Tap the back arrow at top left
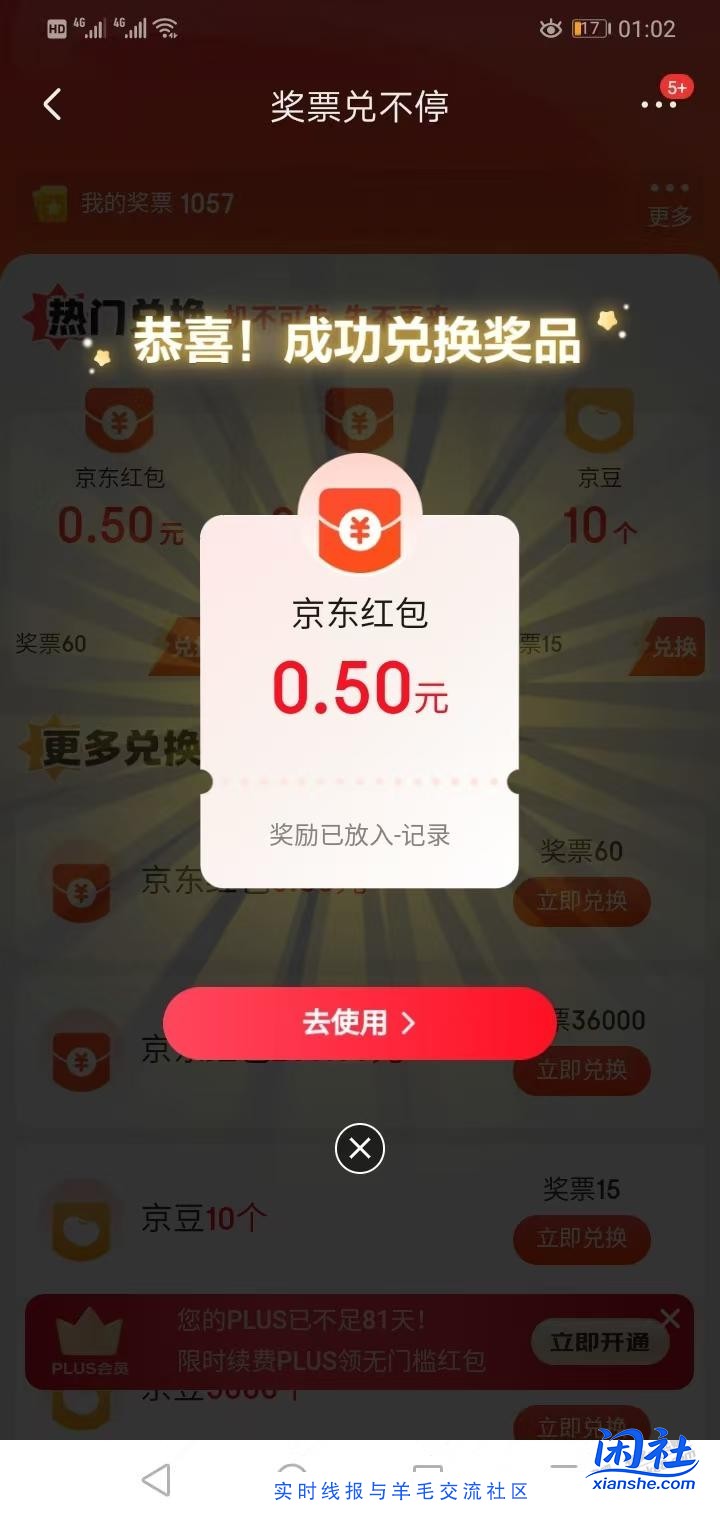 tap(52, 105)
